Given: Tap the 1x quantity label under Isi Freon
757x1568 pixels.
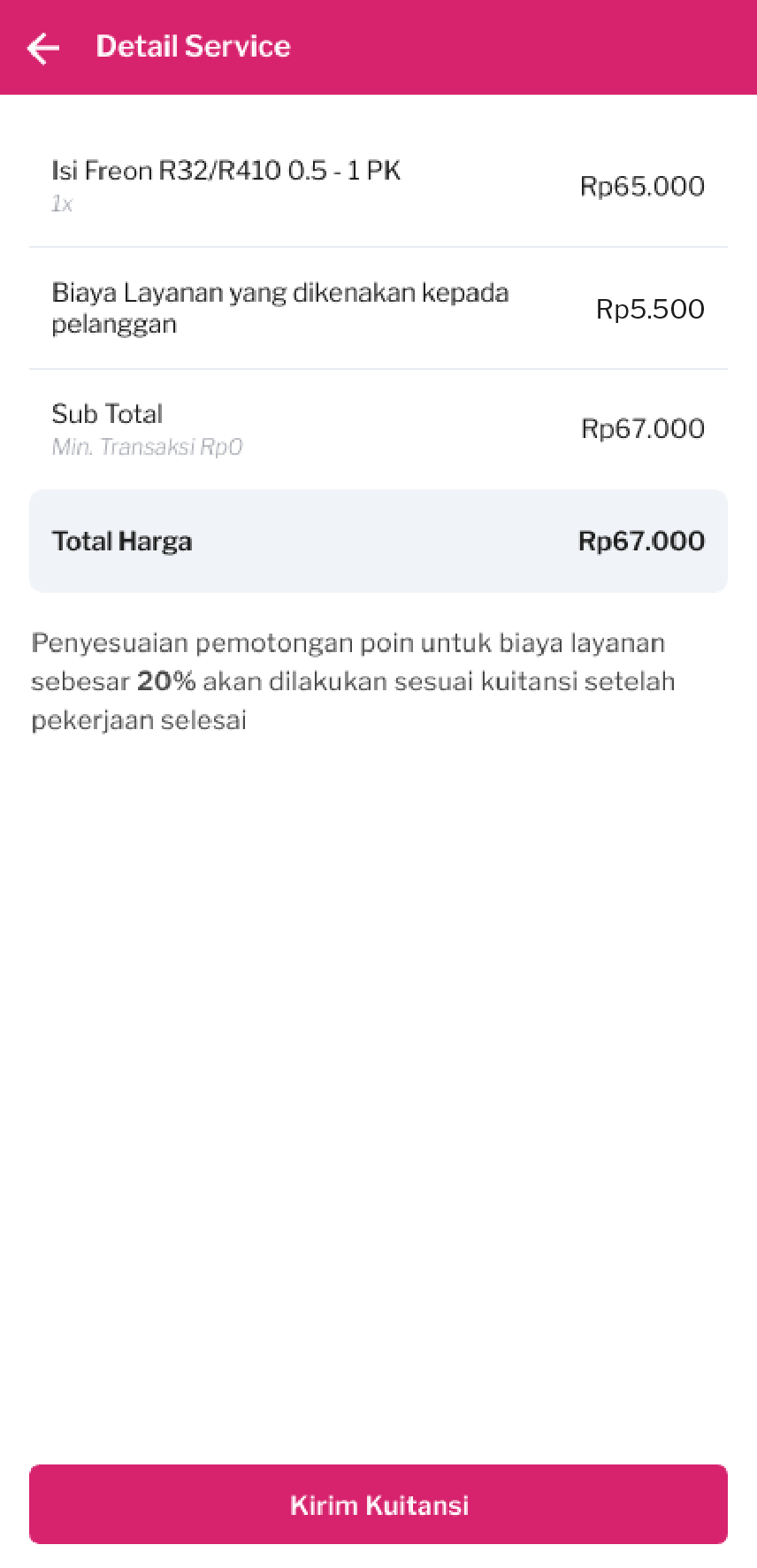Looking at the screenshot, I should click(62, 204).
